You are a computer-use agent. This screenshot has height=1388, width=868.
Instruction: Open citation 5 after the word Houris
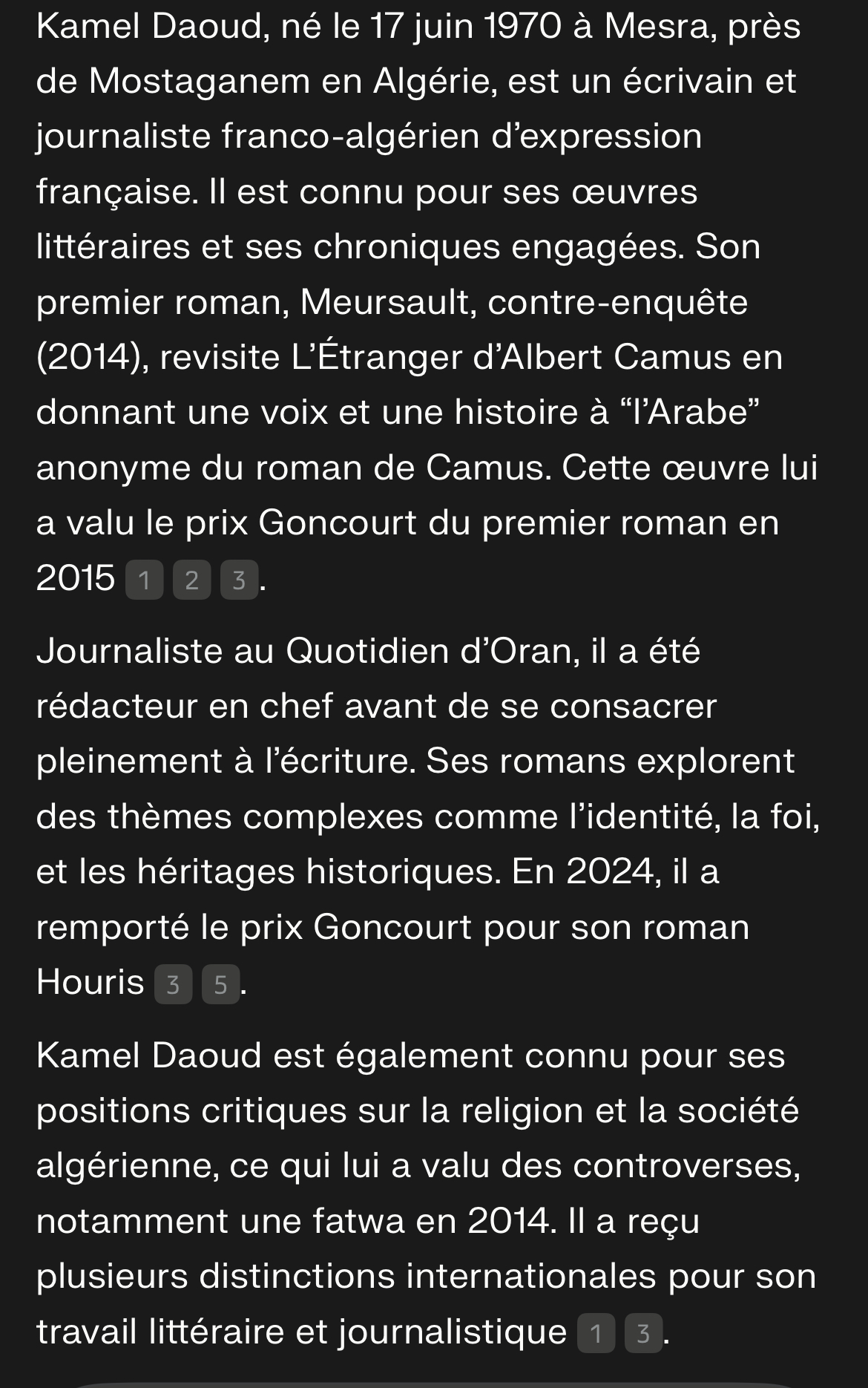point(220,984)
